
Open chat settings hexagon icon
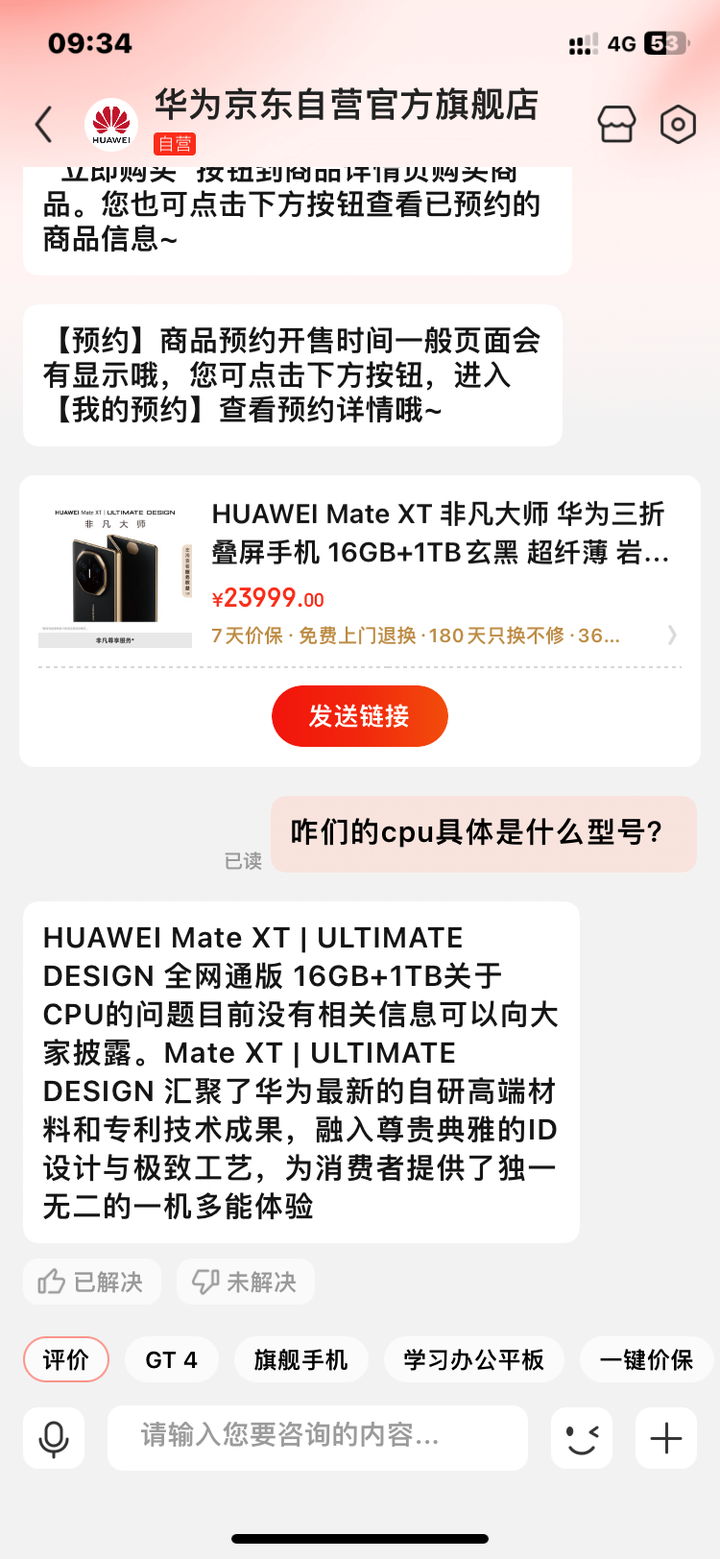pyautogui.click(x=678, y=124)
